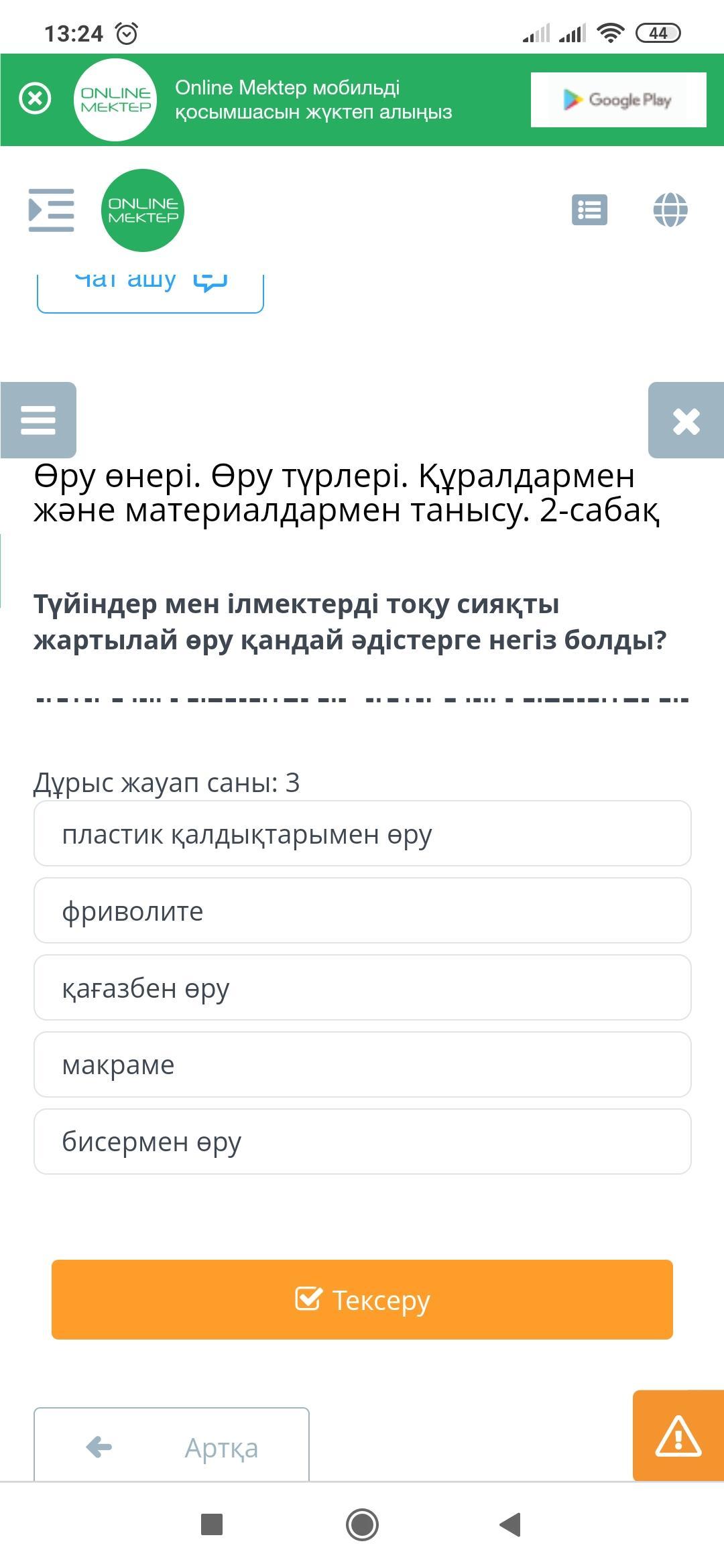Close the lesson with grey X button

(x=686, y=421)
